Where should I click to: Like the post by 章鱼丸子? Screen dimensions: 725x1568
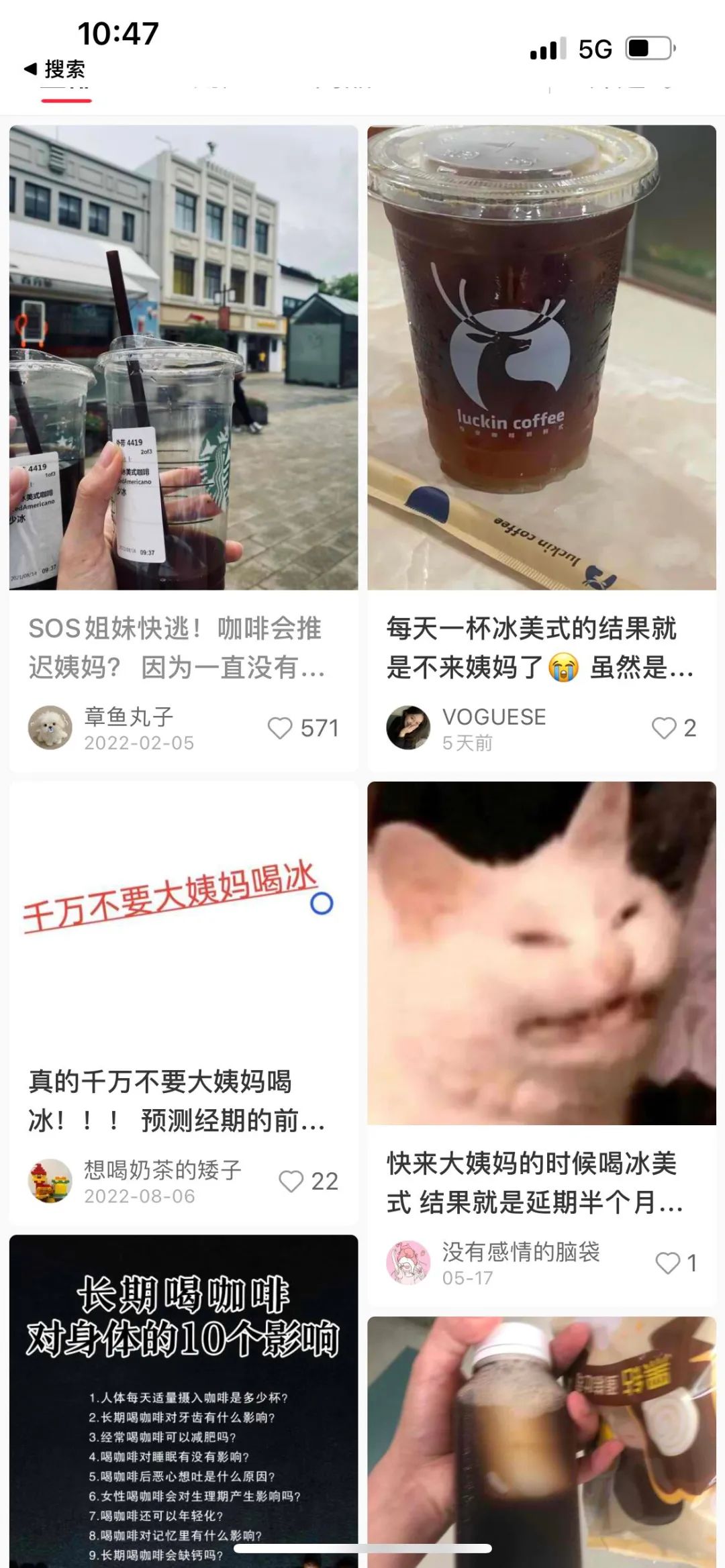click(x=280, y=728)
